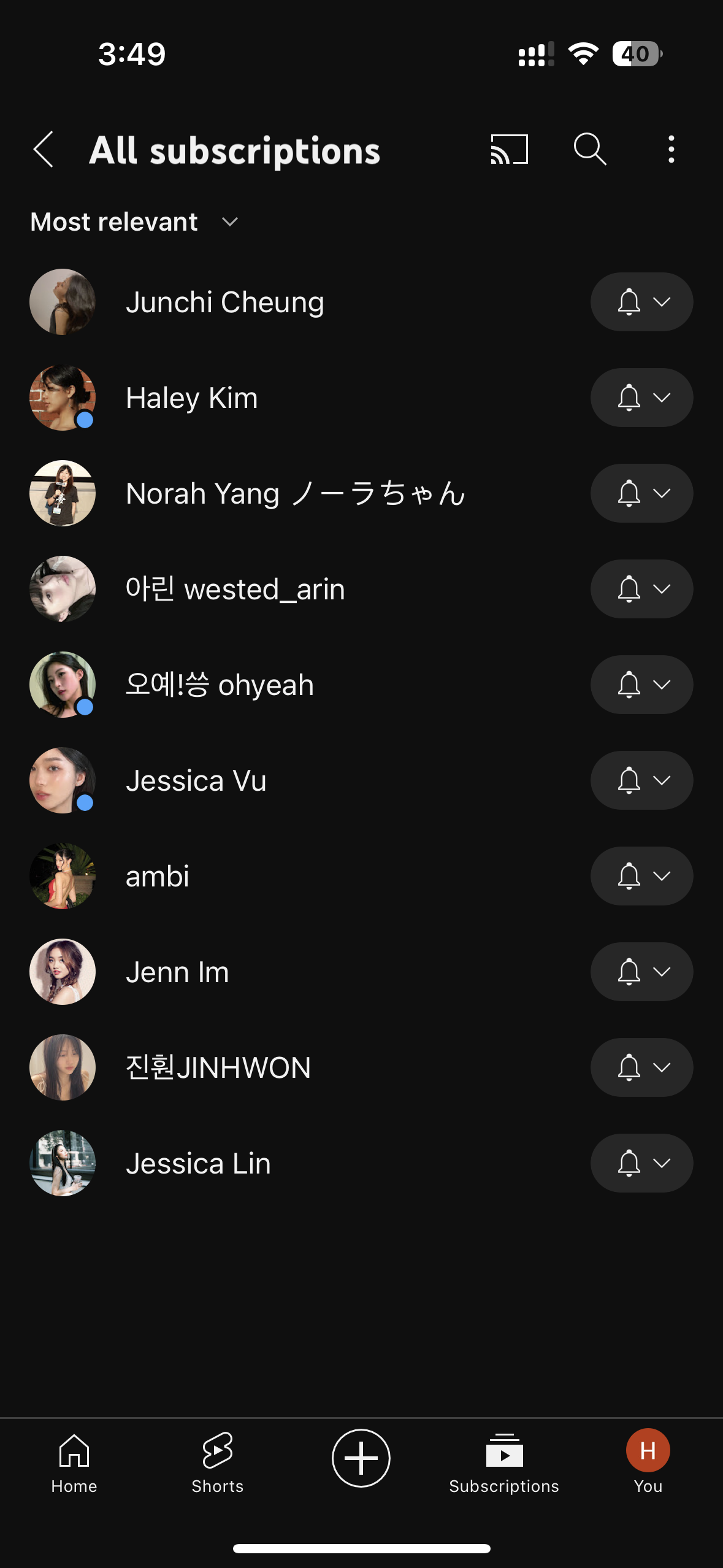The width and height of the screenshot is (723, 1568).
Task: Search within subscriptions
Action: point(590,149)
